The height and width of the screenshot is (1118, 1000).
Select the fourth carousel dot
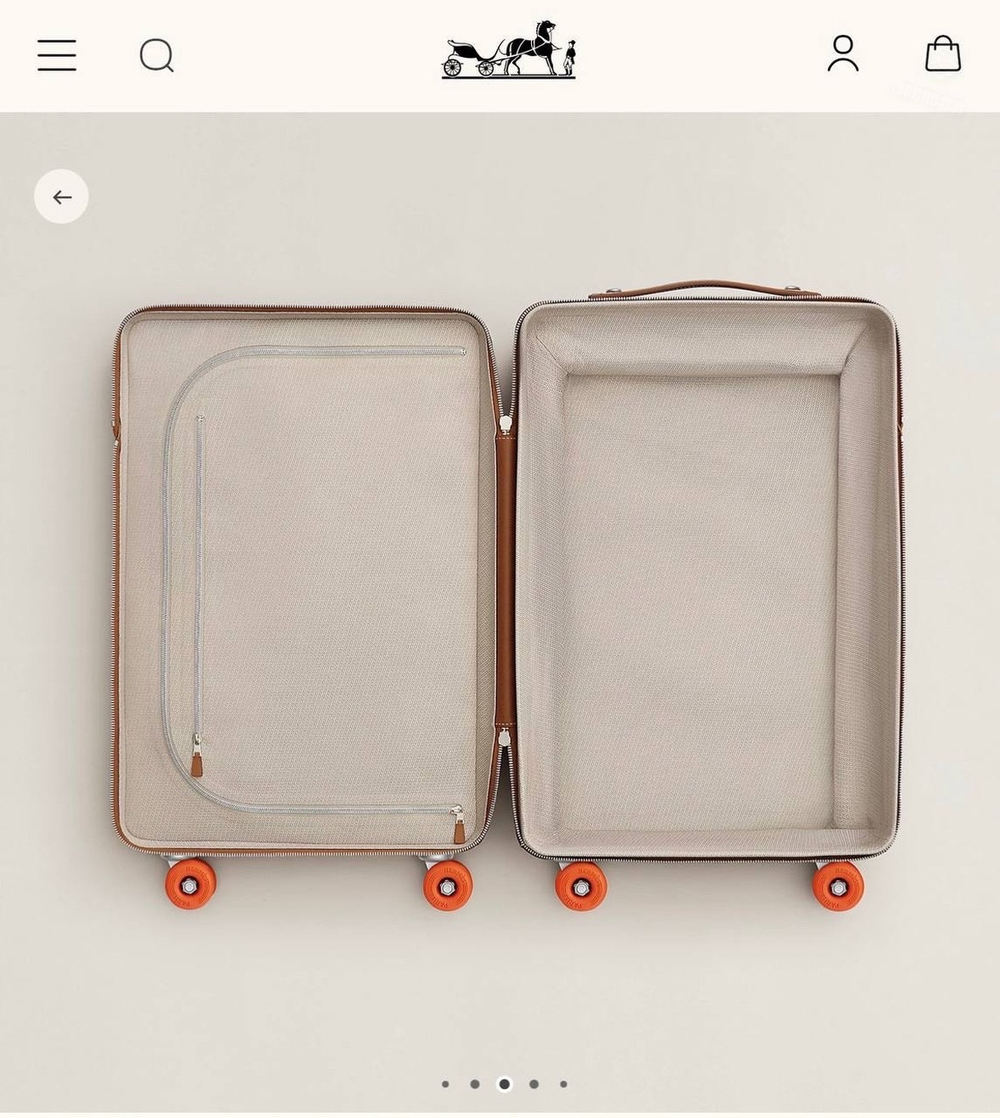point(533,1083)
